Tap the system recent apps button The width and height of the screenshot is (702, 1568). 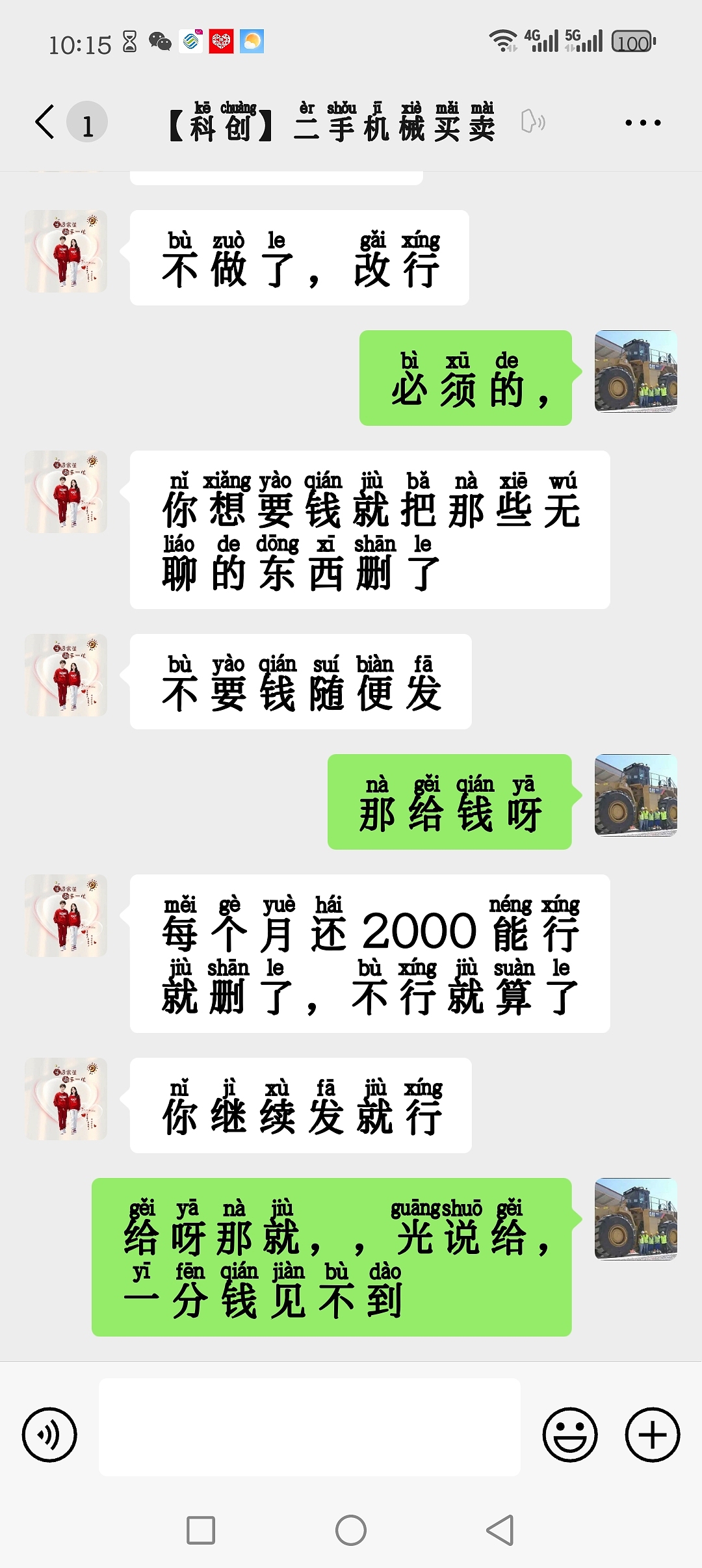coord(201,1530)
